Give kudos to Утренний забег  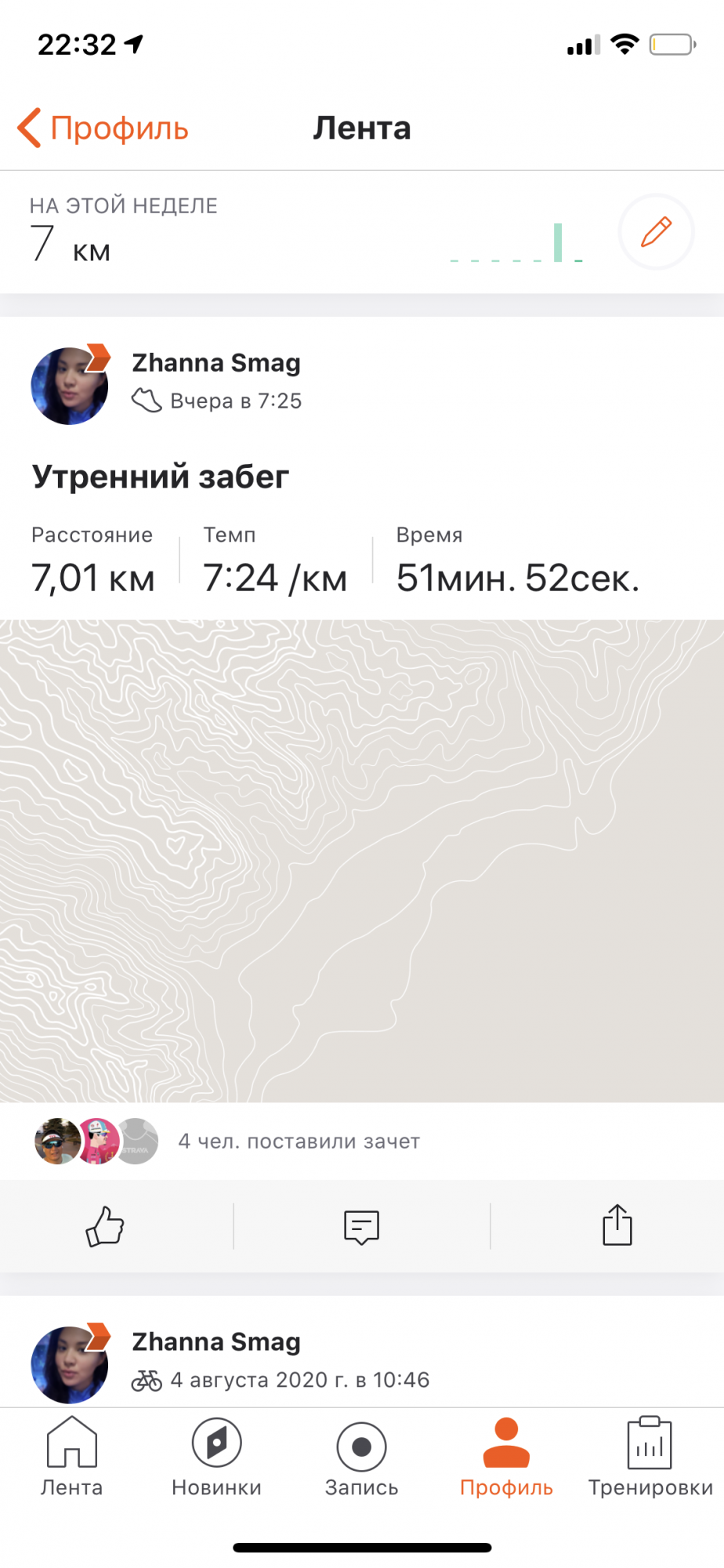tap(105, 1226)
